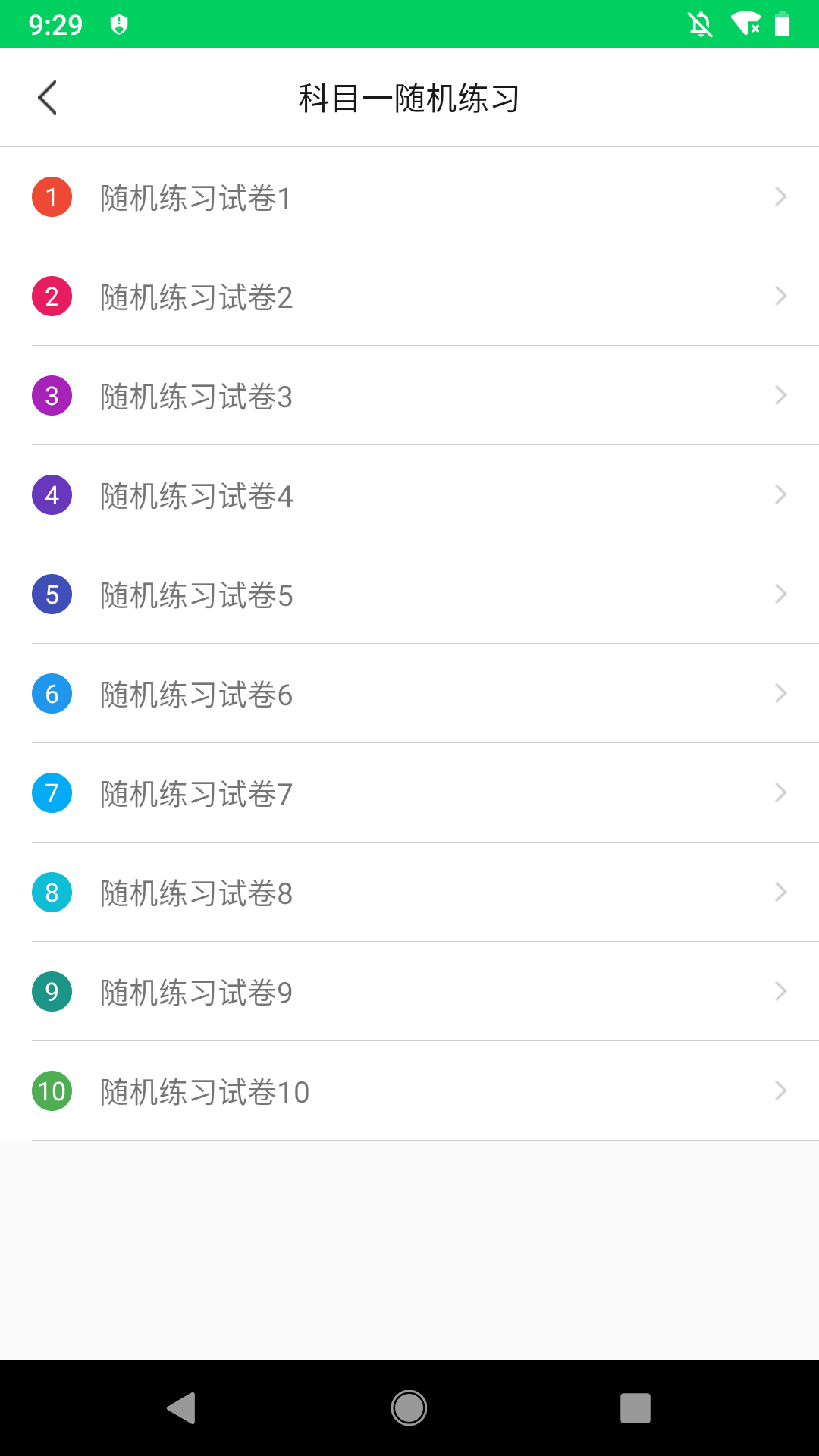Tap the Android home button
Image resolution: width=819 pixels, height=1456 pixels.
[x=409, y=1407]
